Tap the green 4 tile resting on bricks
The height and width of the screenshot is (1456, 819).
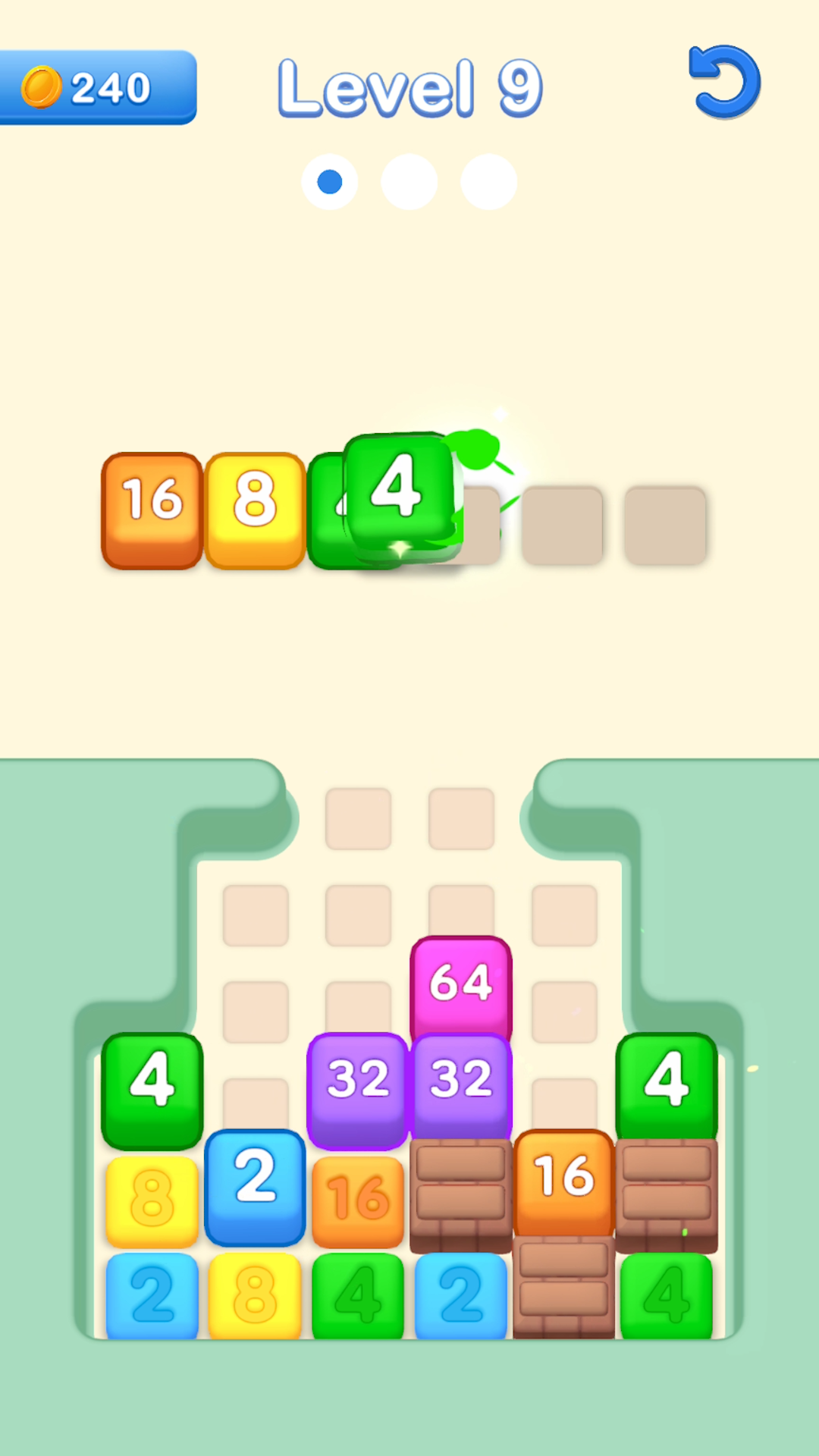coord(667,1087)
